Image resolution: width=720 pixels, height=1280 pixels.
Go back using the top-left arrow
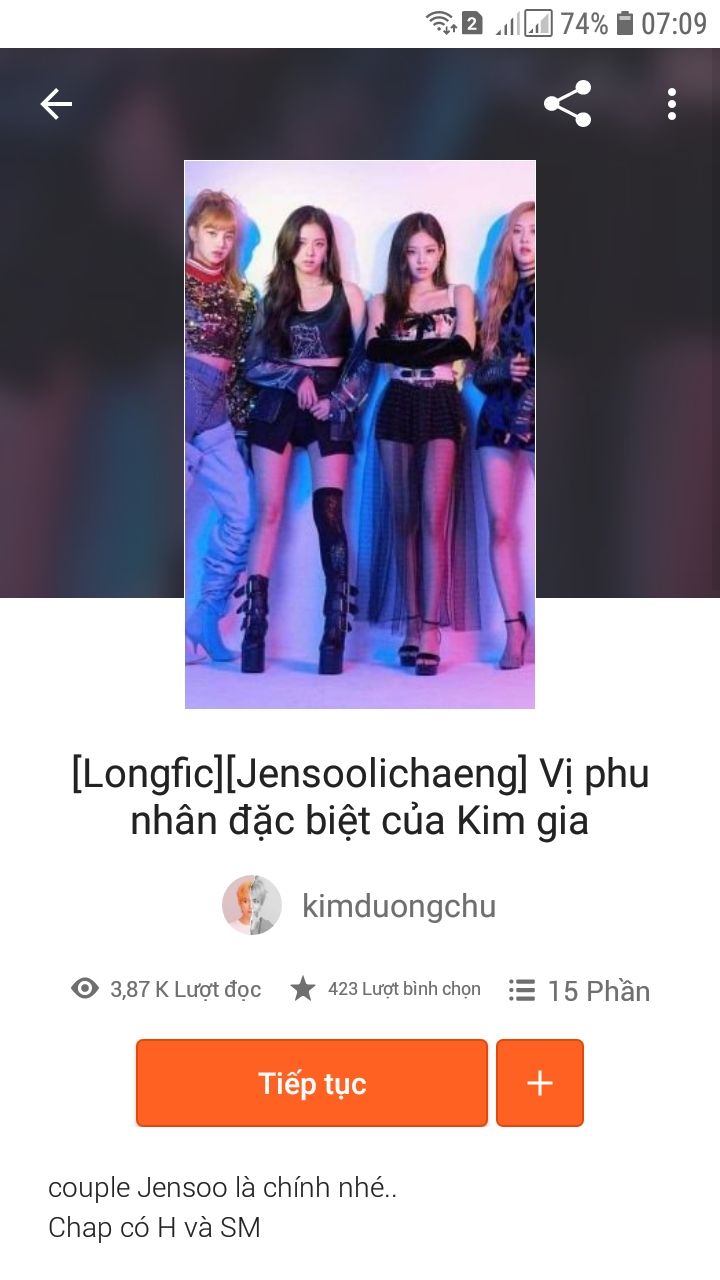pyautogui.click(x=56, y=104)
